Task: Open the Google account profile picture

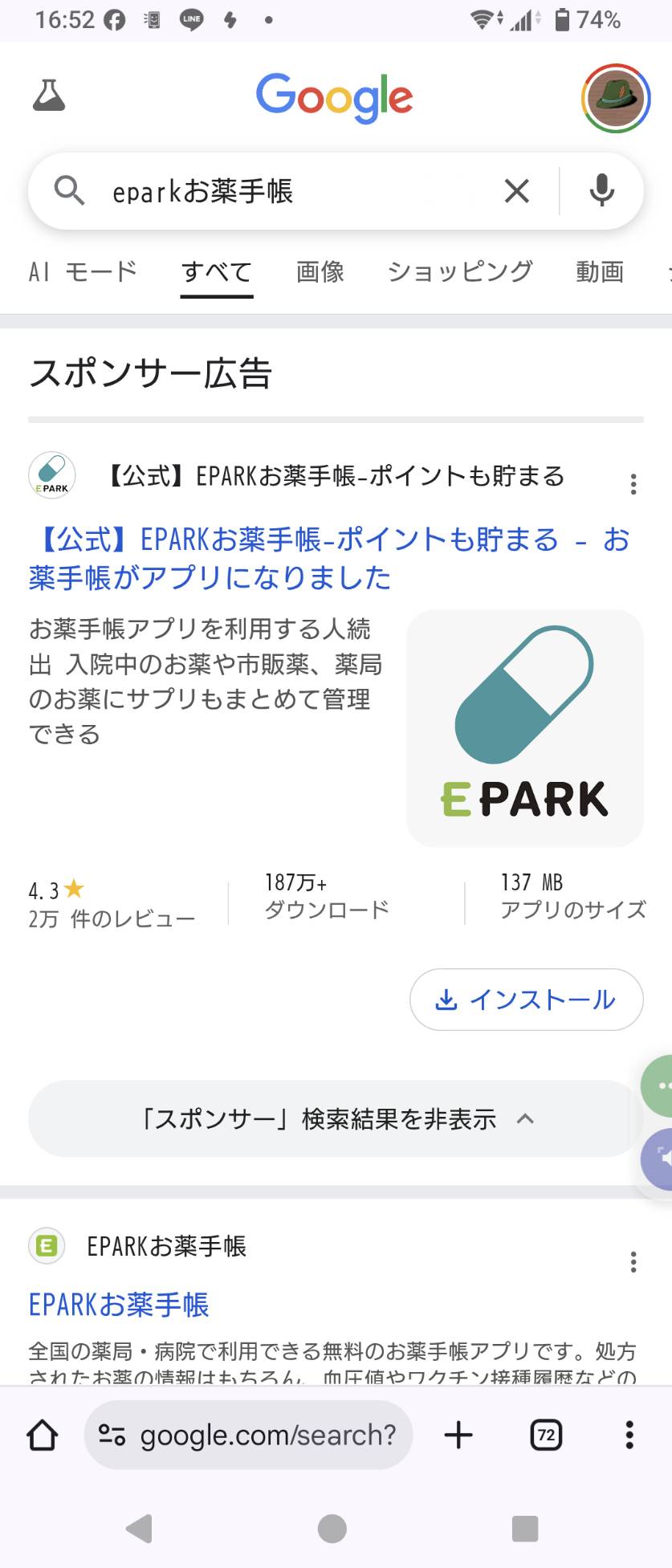Action: coord(615,98)
